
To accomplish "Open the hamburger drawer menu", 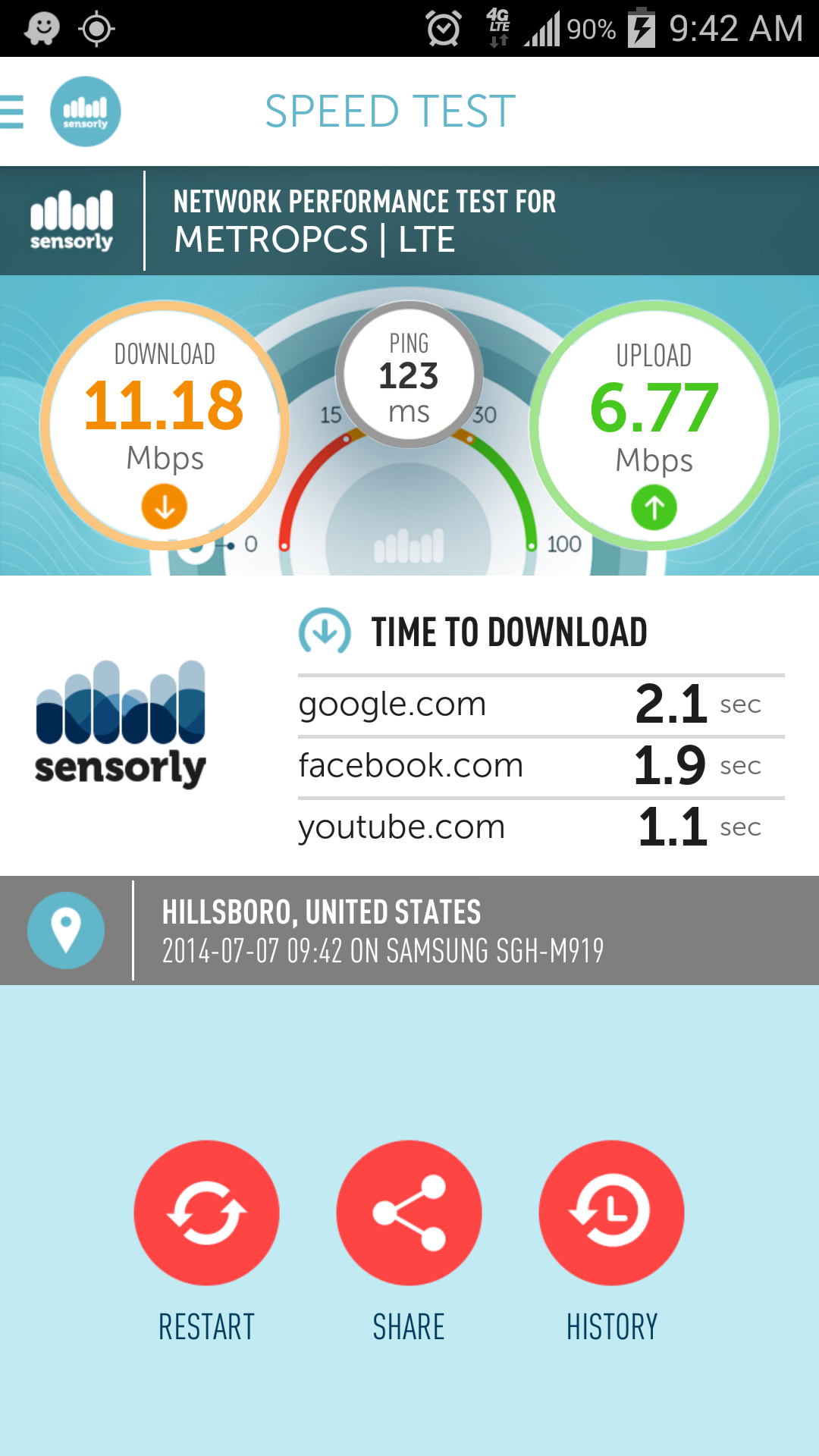I will pyautogui.click(x=11, y=111).
